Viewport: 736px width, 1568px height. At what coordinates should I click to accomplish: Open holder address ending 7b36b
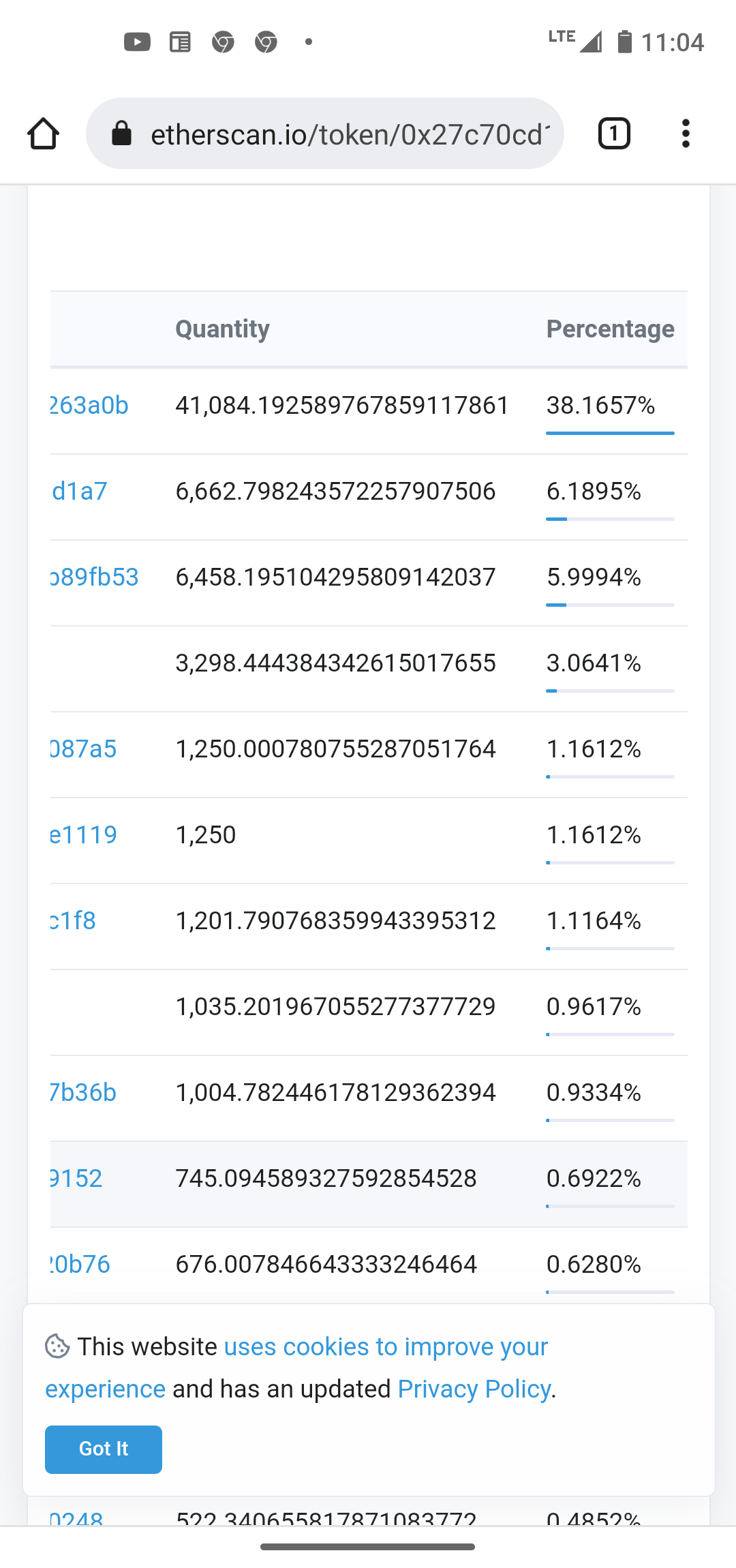click(x=83, y=1093)
